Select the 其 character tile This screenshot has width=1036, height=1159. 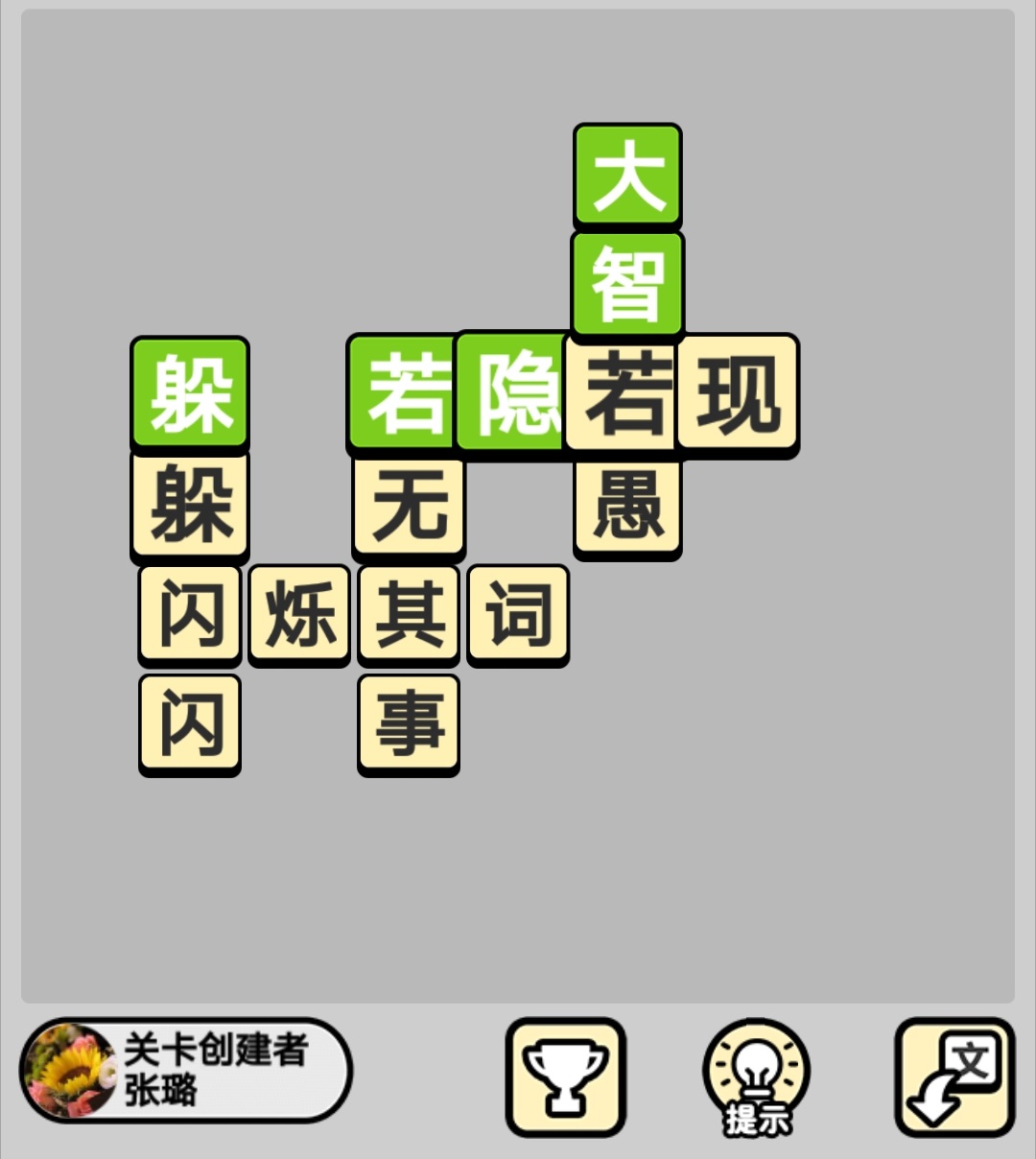point(409,614)
